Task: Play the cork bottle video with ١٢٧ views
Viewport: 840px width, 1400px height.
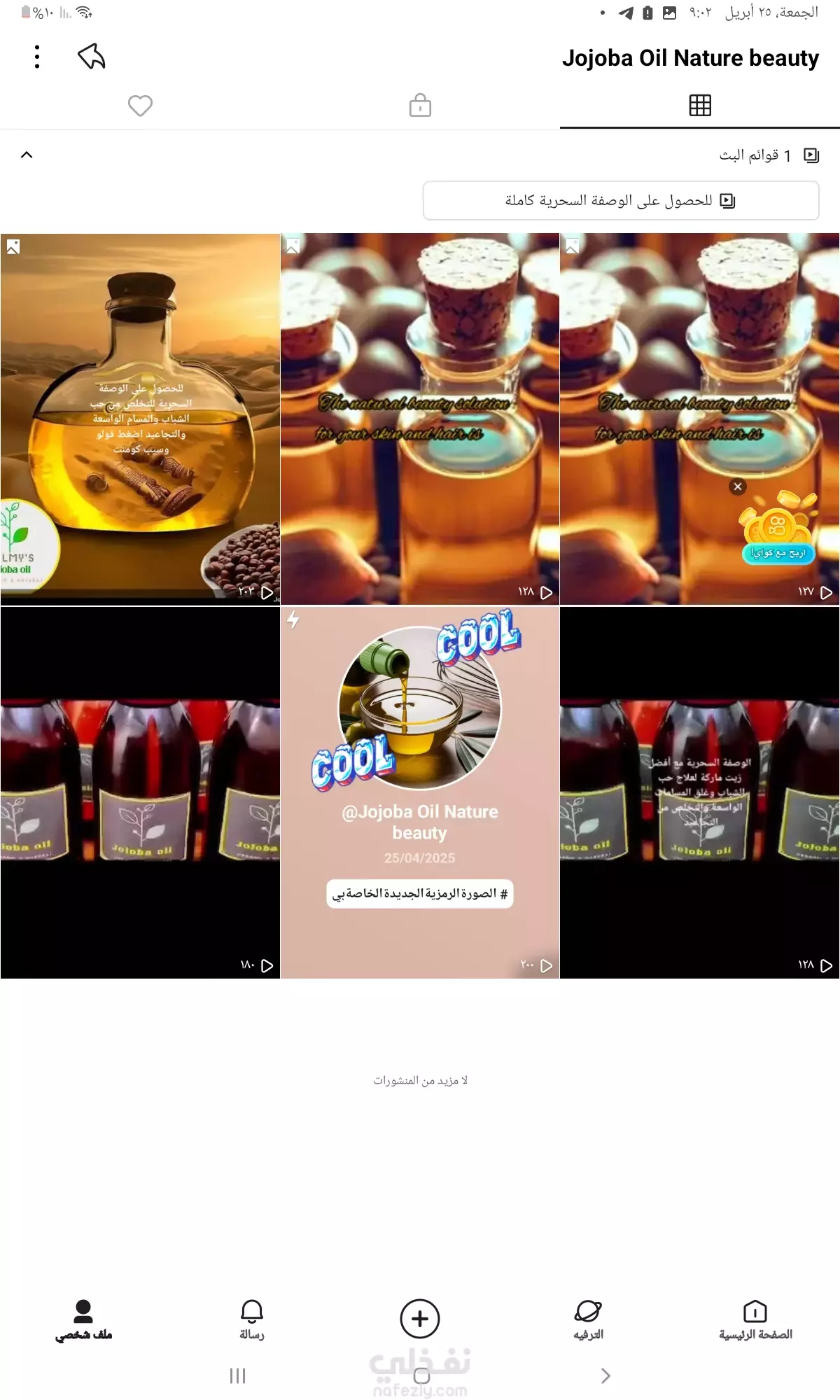Action: [700, 419]
